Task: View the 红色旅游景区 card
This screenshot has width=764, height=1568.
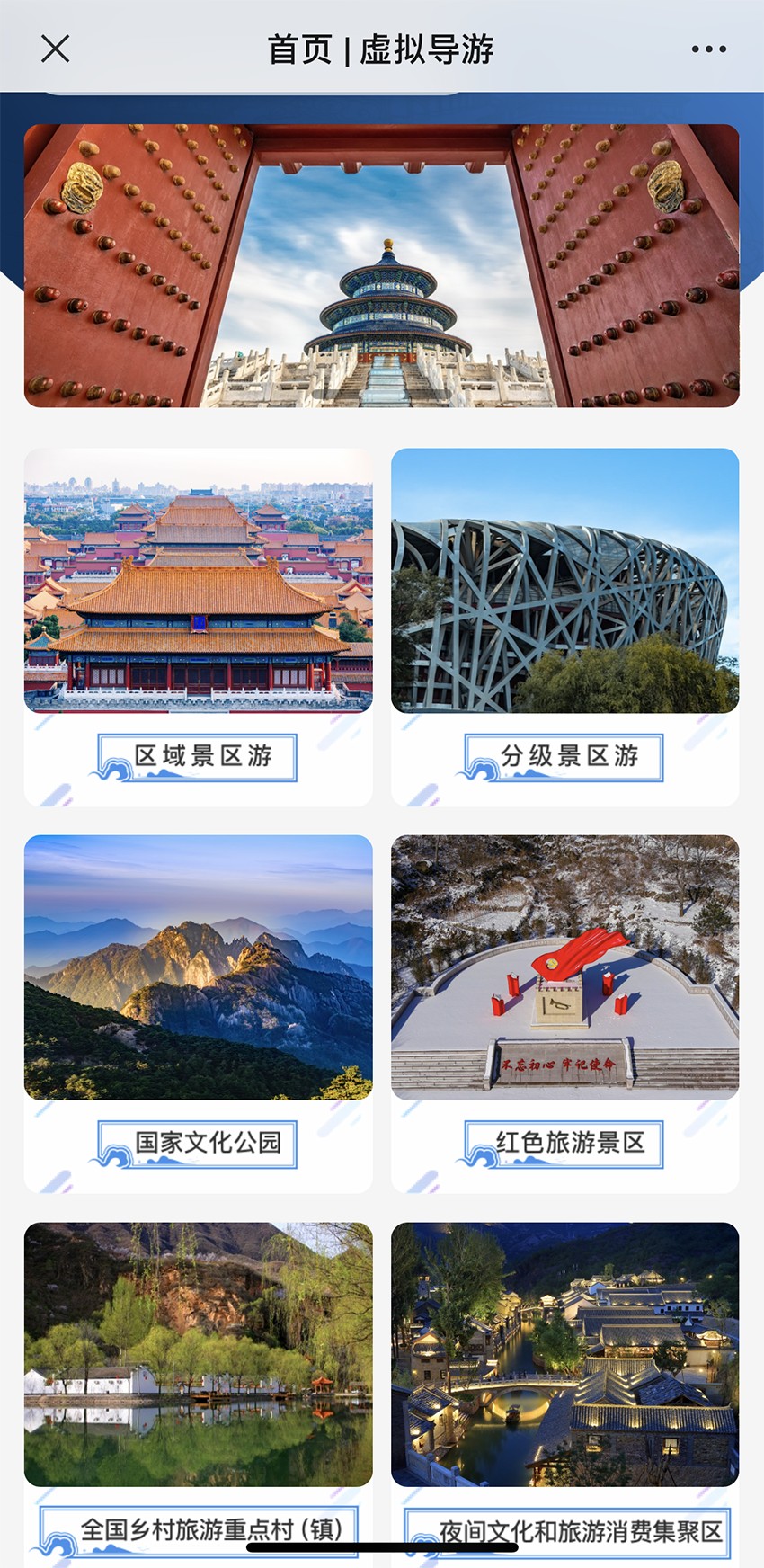Action: [x=564, y=1013]
